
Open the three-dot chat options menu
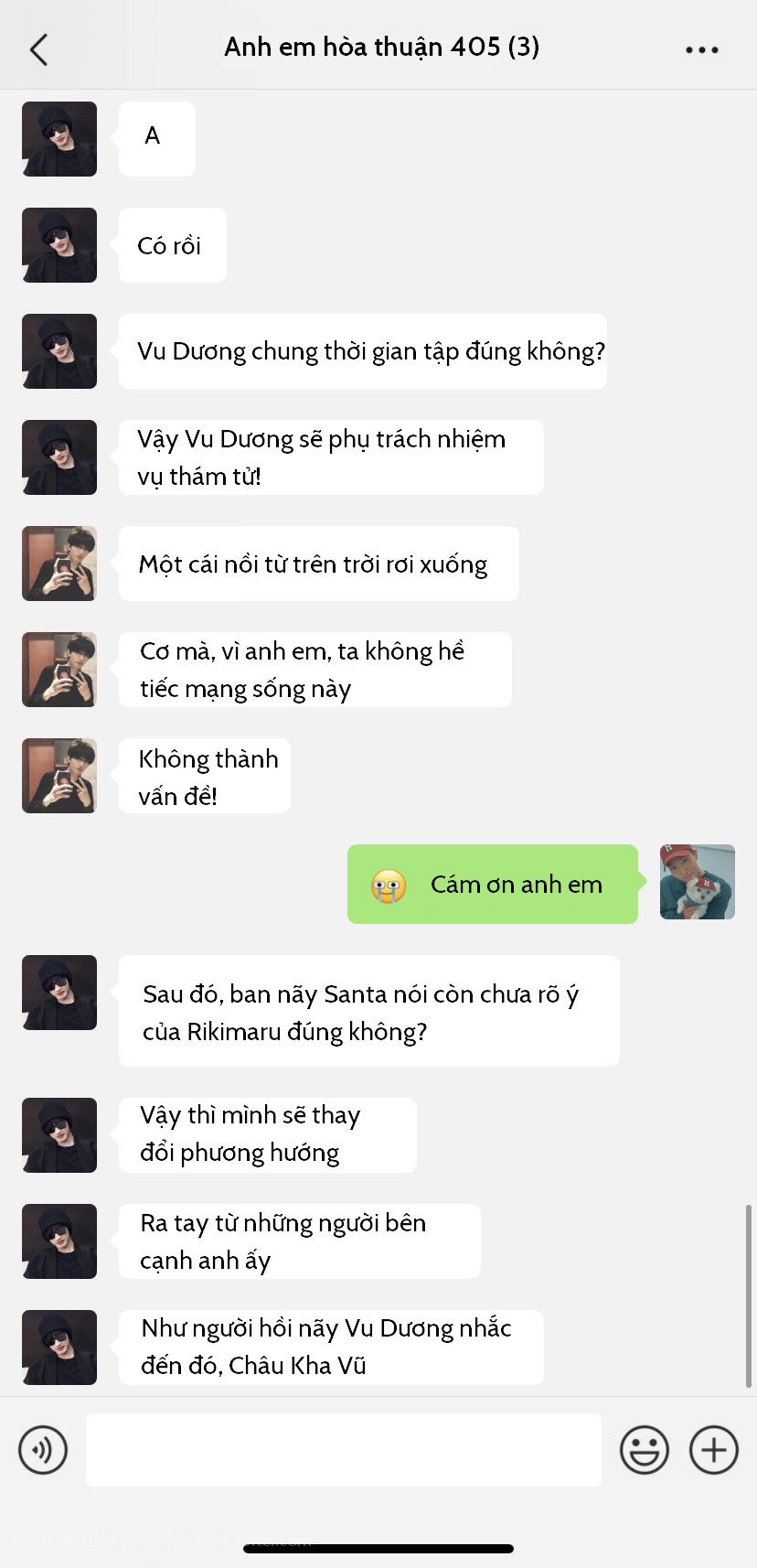coord(701,49)
